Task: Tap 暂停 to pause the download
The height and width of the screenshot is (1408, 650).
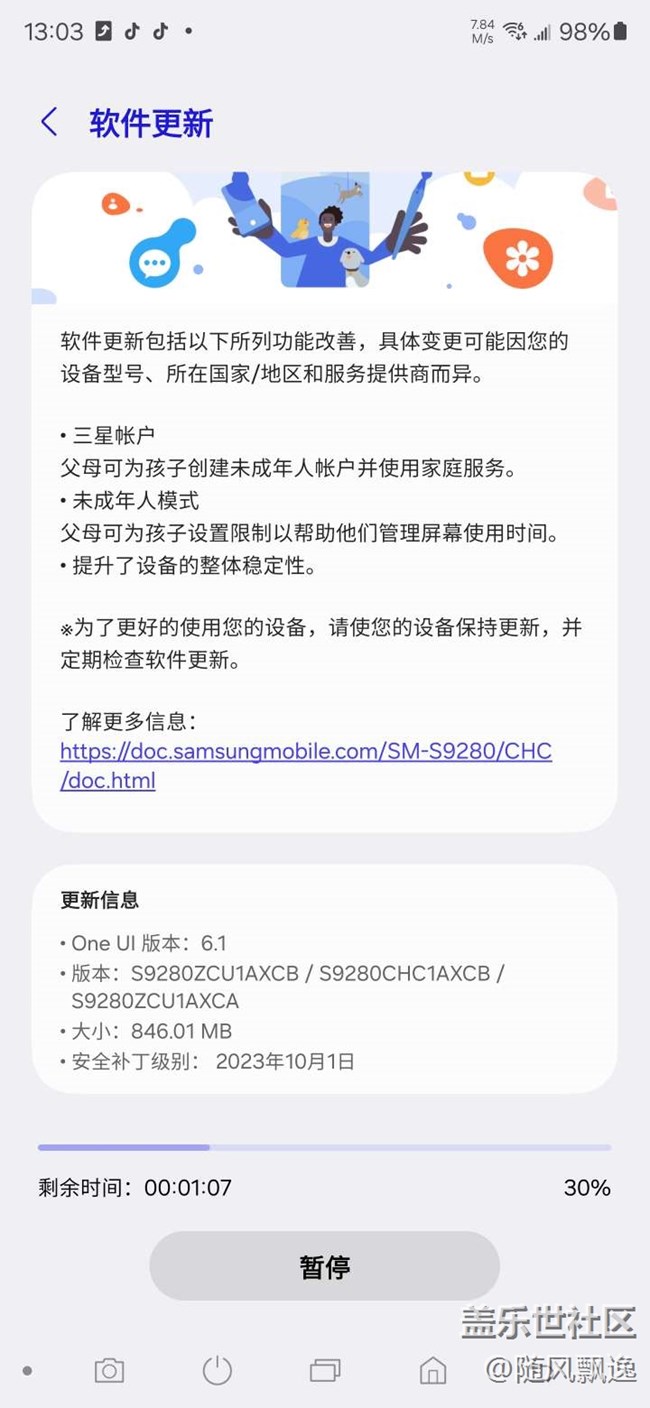Action: [x=324, y=1266]
